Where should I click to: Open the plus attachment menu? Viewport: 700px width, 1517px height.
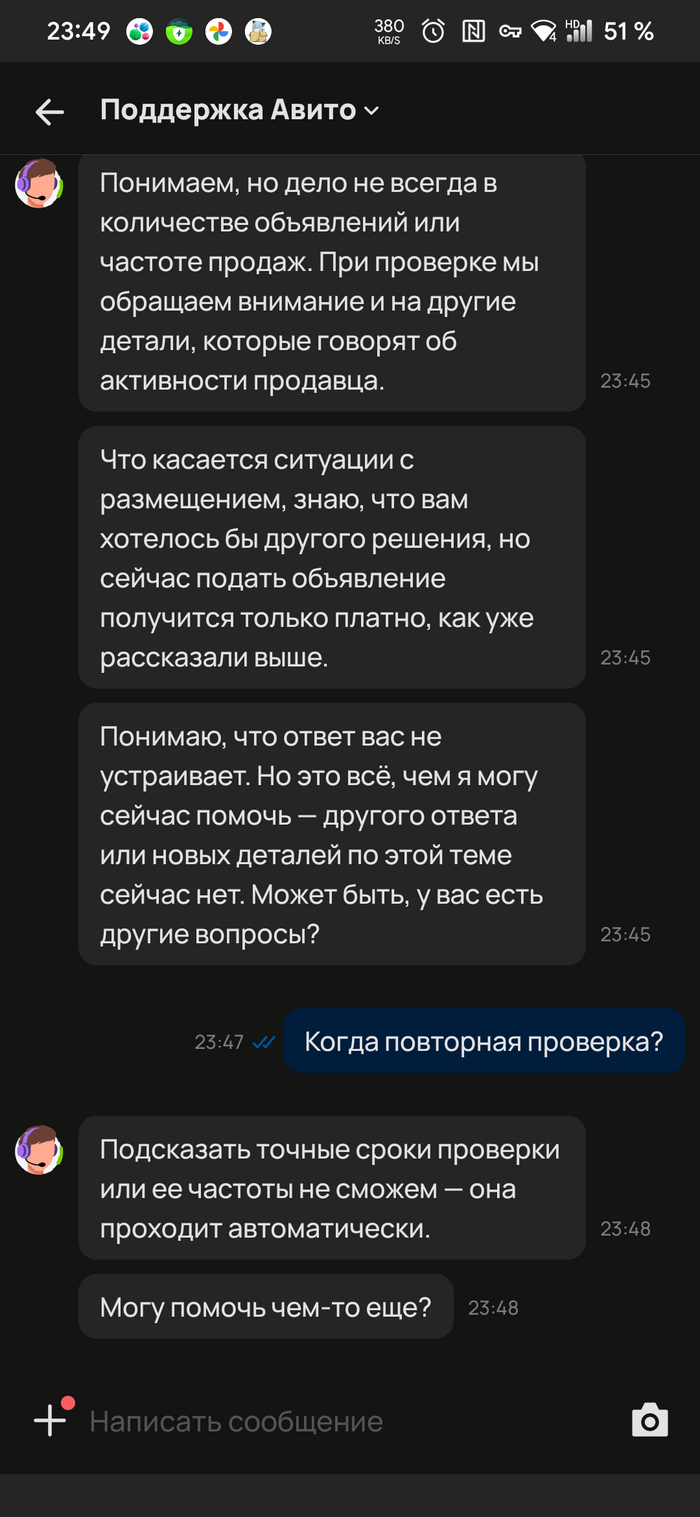(x=50, y=1420)
